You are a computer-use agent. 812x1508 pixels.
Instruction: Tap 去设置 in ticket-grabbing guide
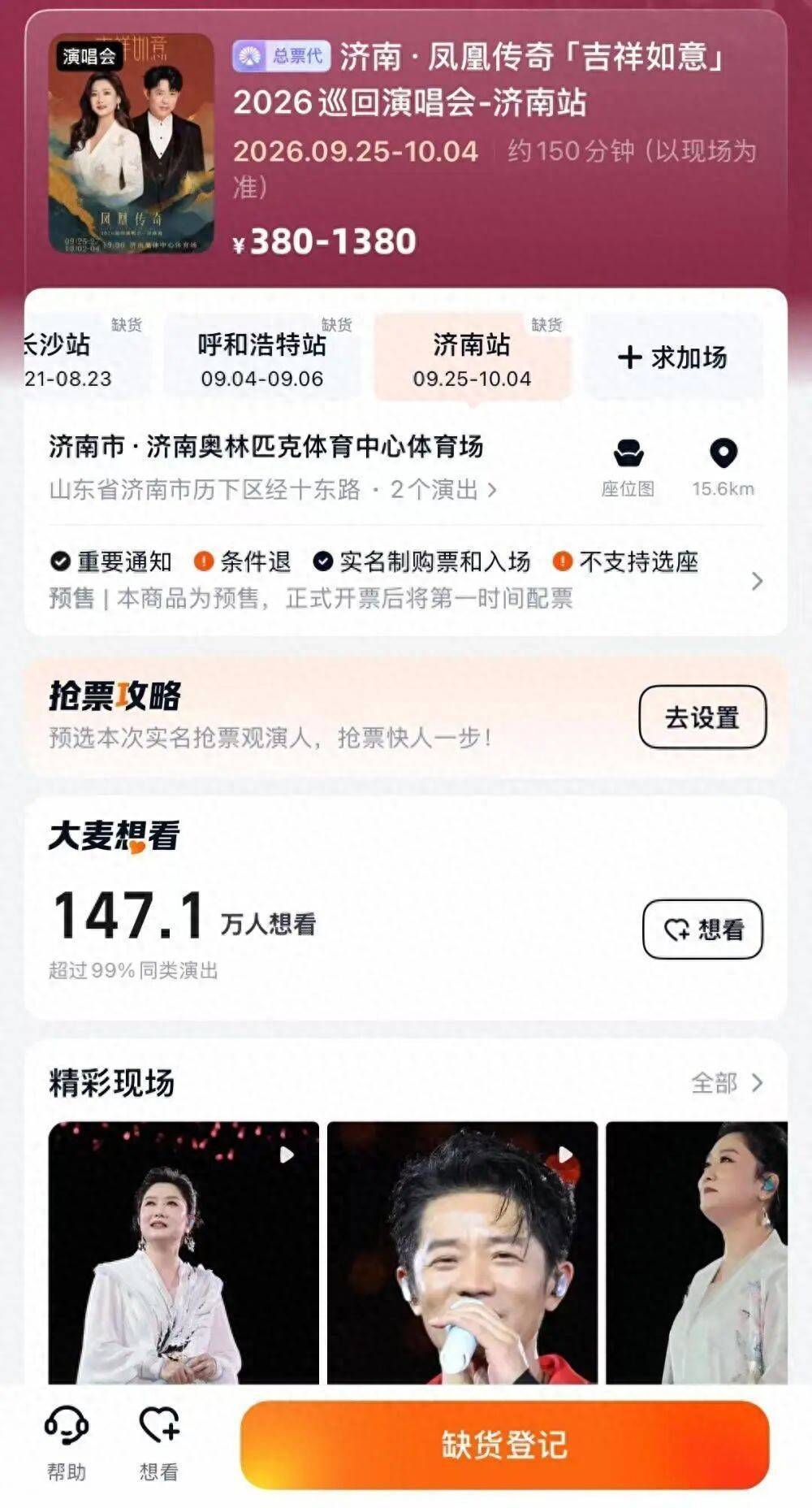pos(702,717)
